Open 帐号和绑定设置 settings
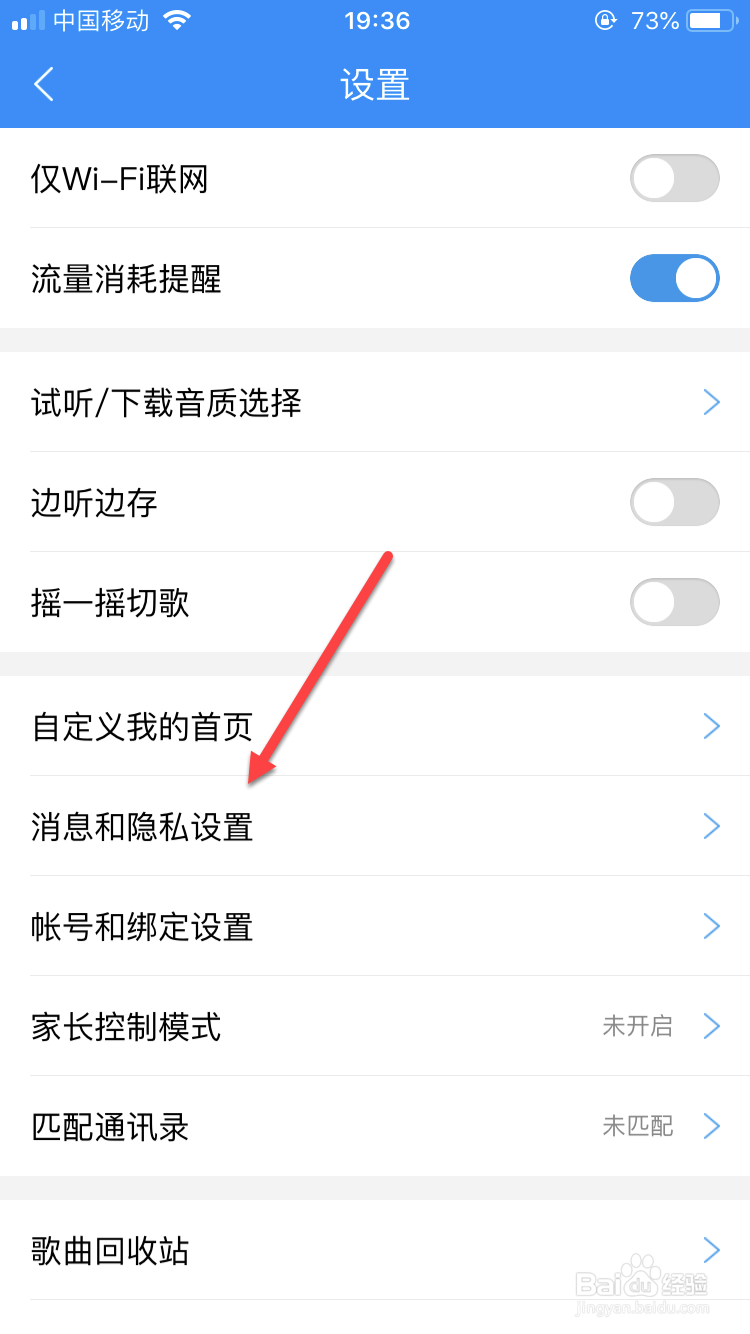This screenshot has height=1334, width=750. [x=375, y=926]
